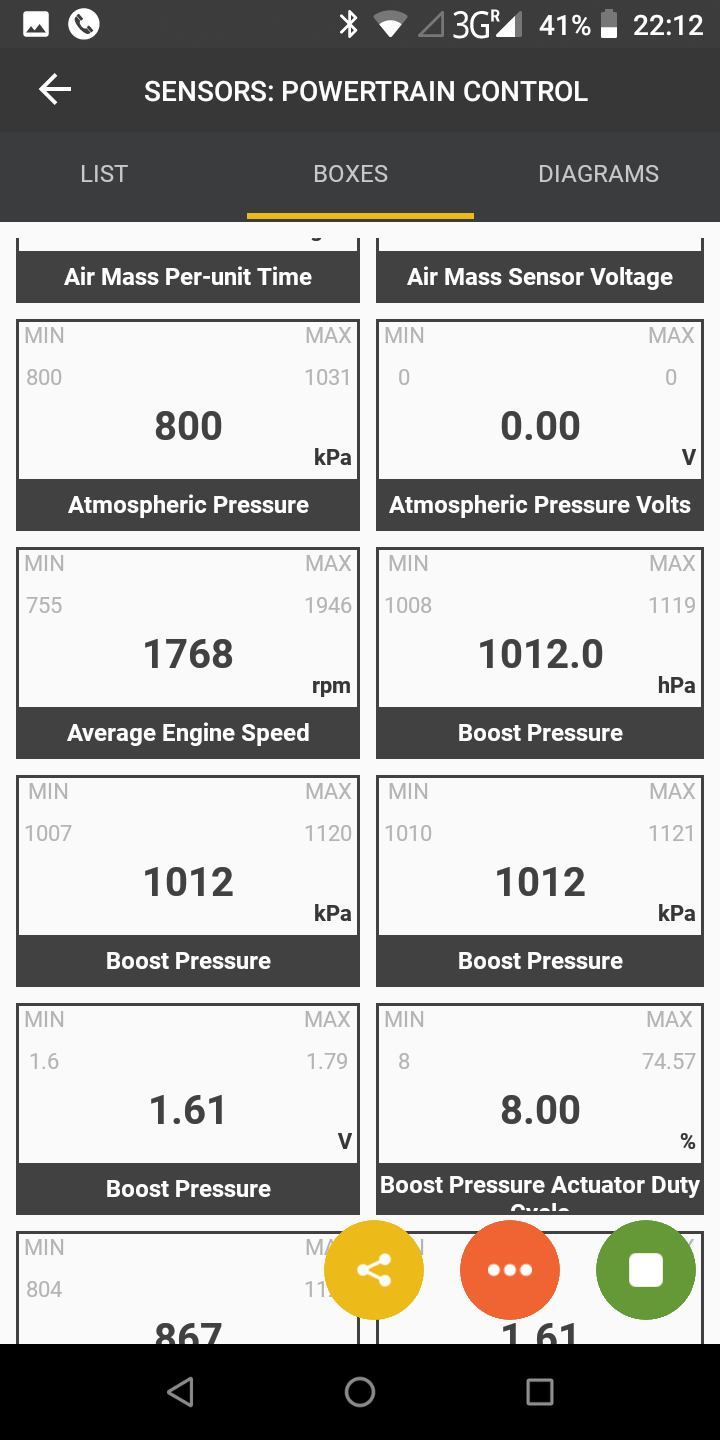This screenshot has width=720, height=1440.
Task: Open recent apps from navigation bar
Action: [x=540, y=1392]
